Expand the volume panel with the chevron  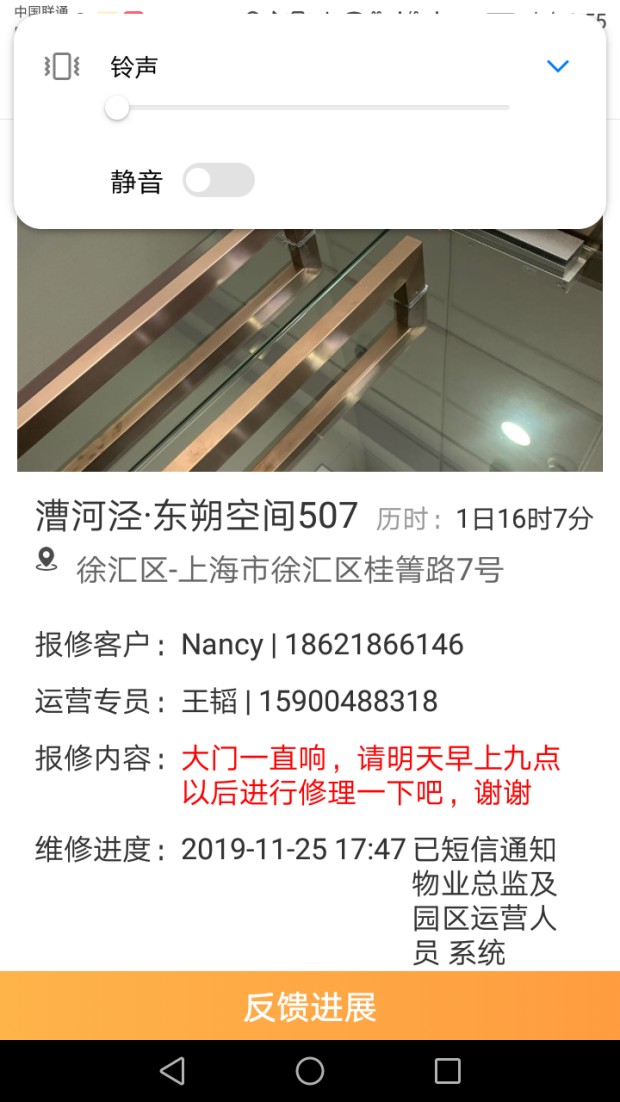557,66
